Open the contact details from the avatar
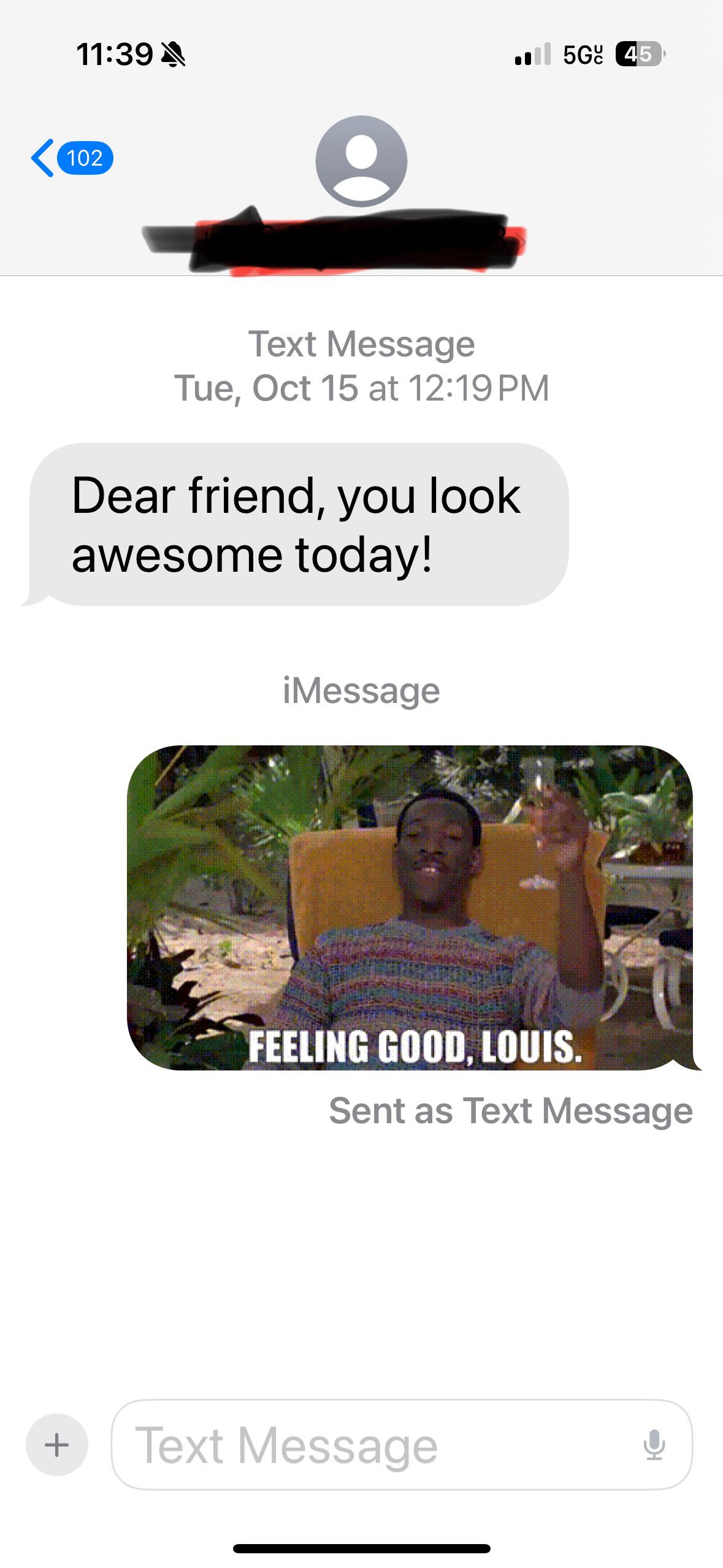This screenshot has width=723, height=1568. [361, 161]
